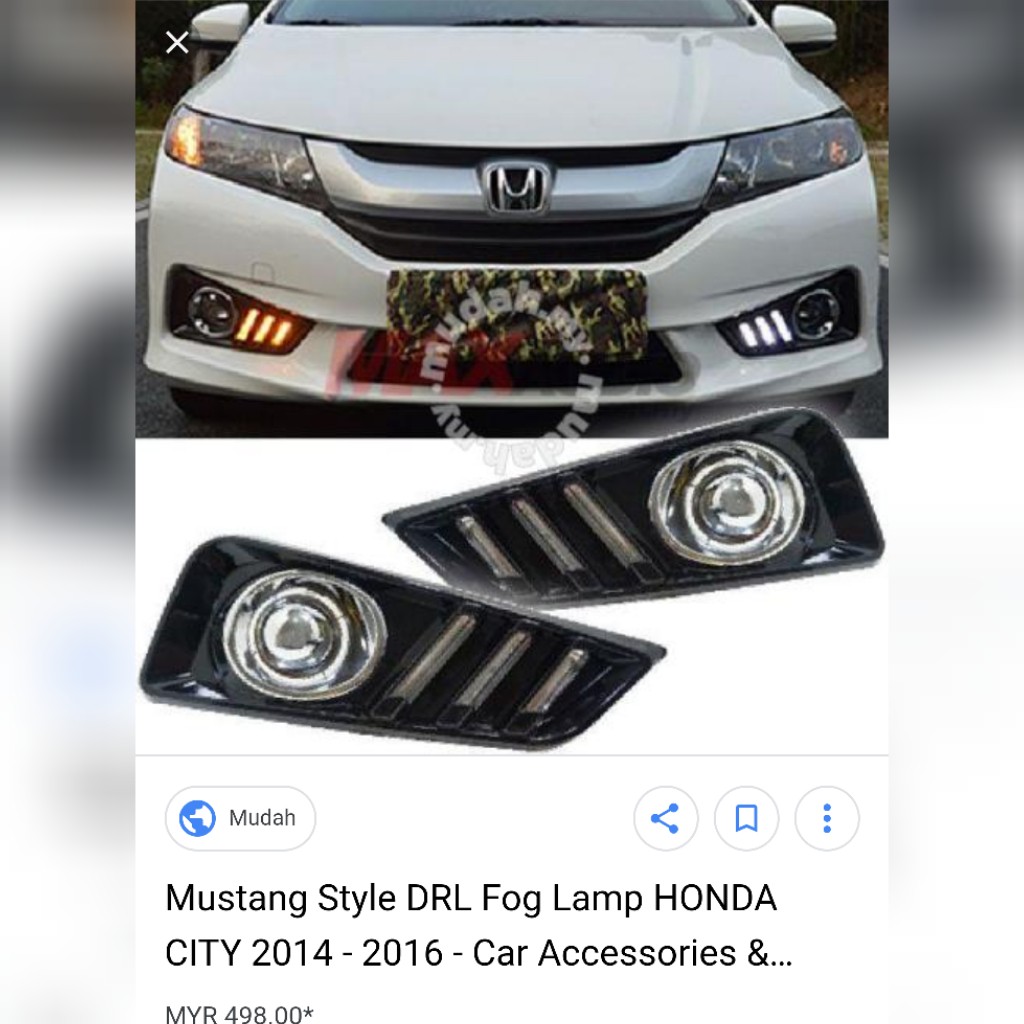The image size is (1024, 1024).
Task: Bookmark this image to collections
Action: (x=746, y=818)
